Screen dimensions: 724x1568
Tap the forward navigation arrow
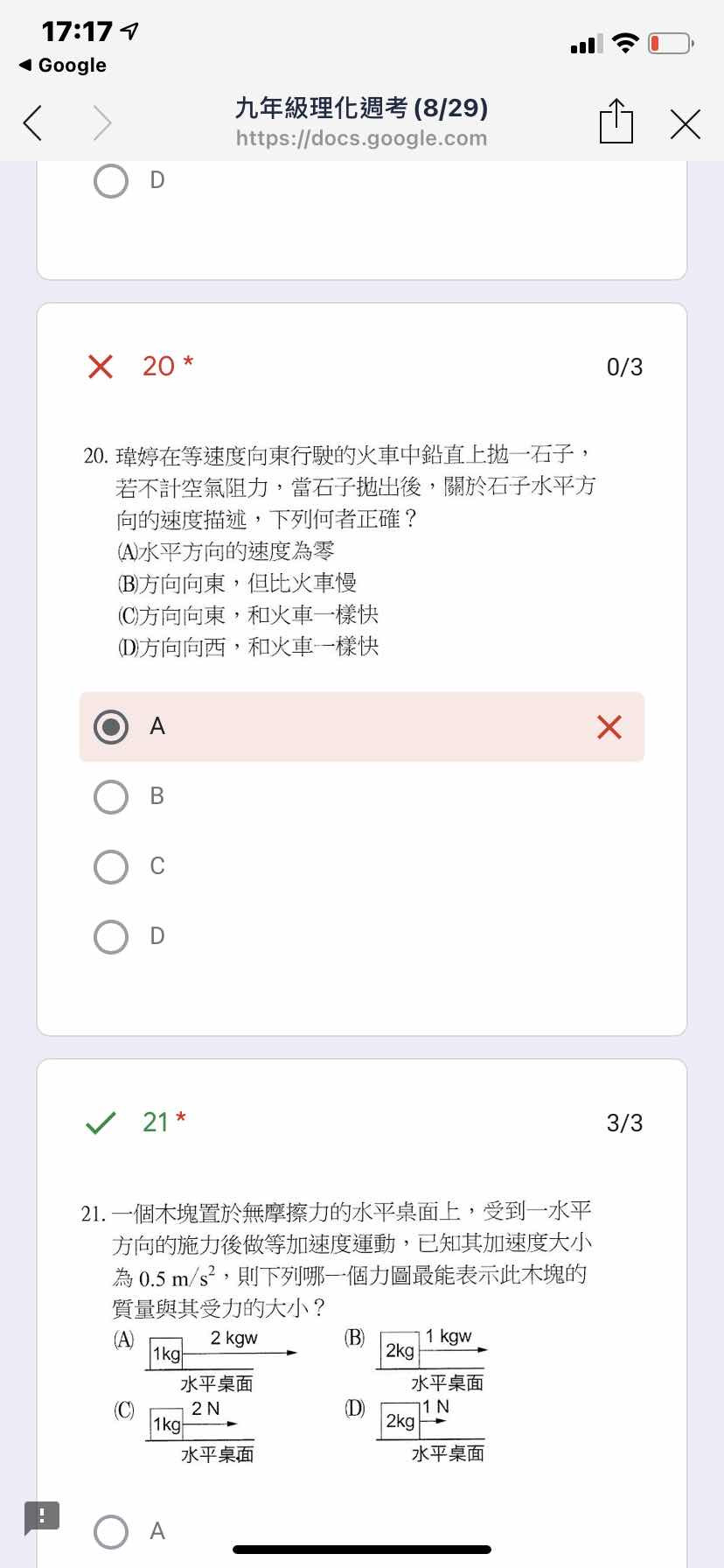pyautogui.click(x=102, y=123)
